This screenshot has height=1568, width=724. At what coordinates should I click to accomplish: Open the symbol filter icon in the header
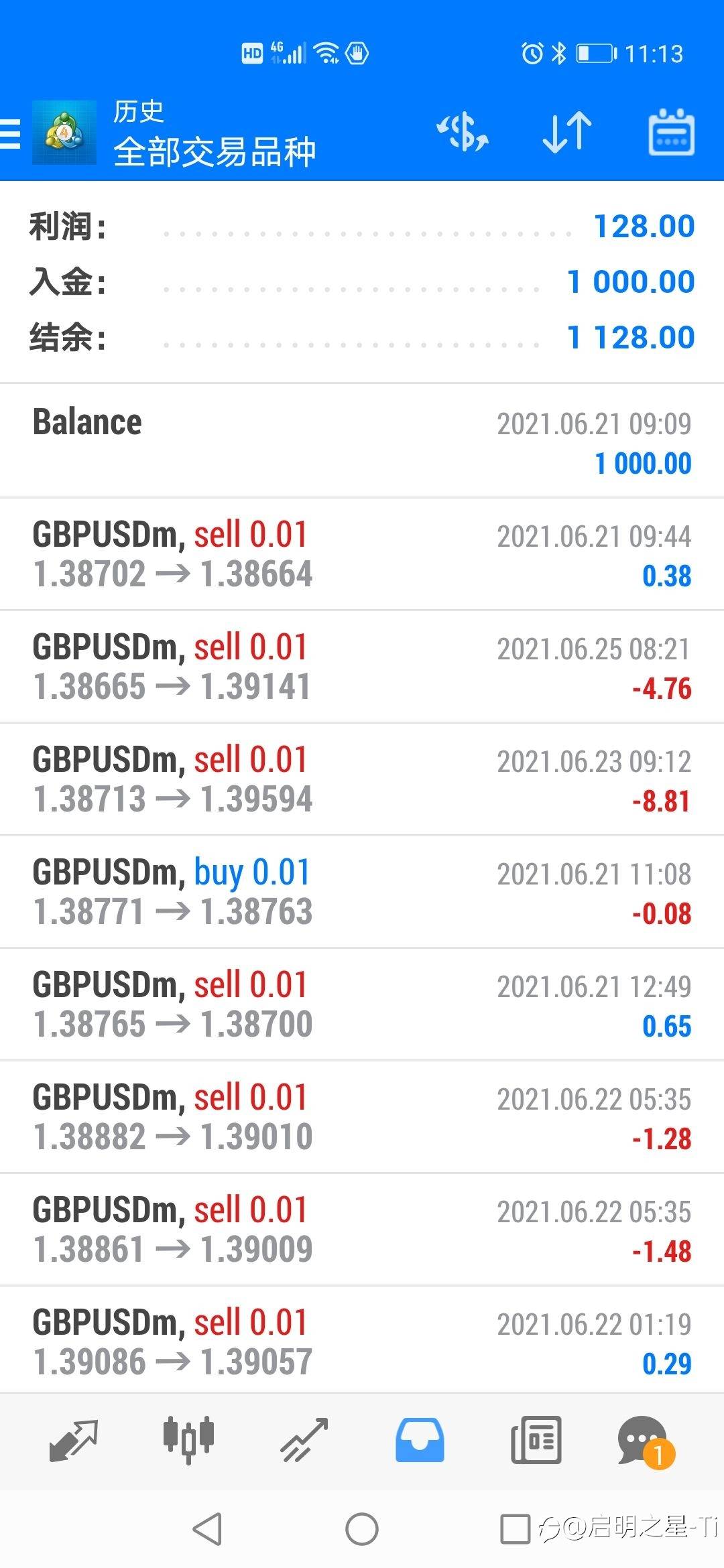tap(463, 132)
